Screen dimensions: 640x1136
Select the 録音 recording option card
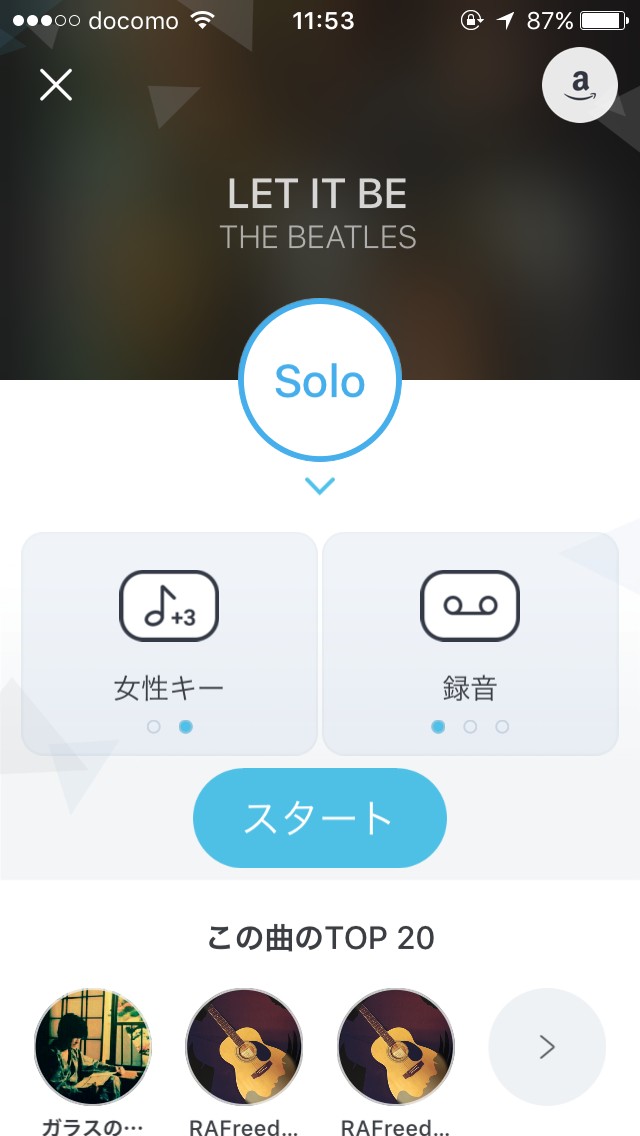(470, 643)
